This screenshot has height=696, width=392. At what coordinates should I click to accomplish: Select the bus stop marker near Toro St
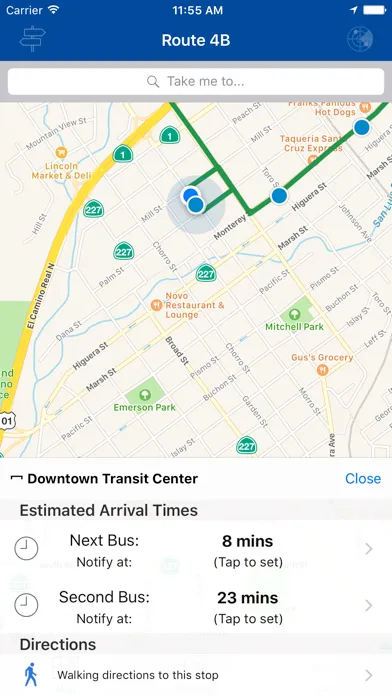(x=279, y=195)
